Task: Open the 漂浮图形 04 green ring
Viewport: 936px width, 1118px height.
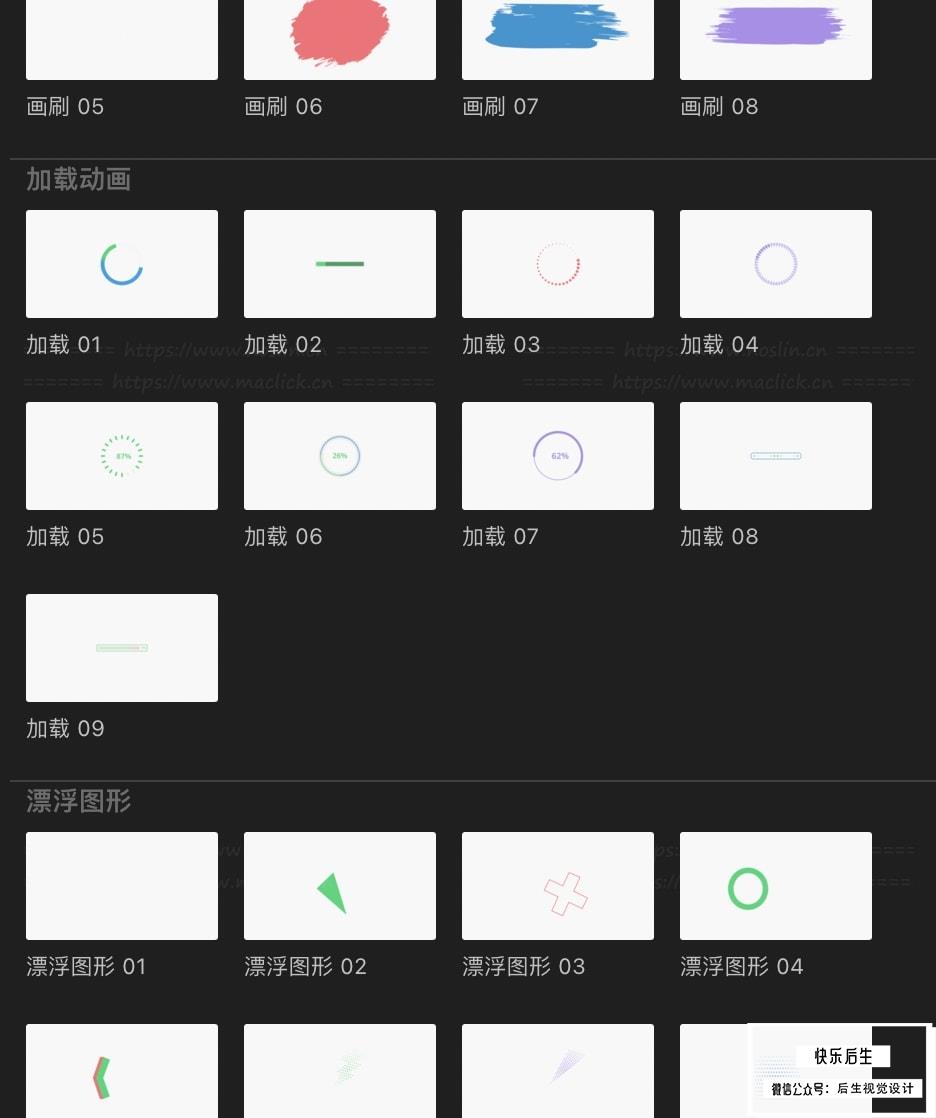Action: [776, 886]
